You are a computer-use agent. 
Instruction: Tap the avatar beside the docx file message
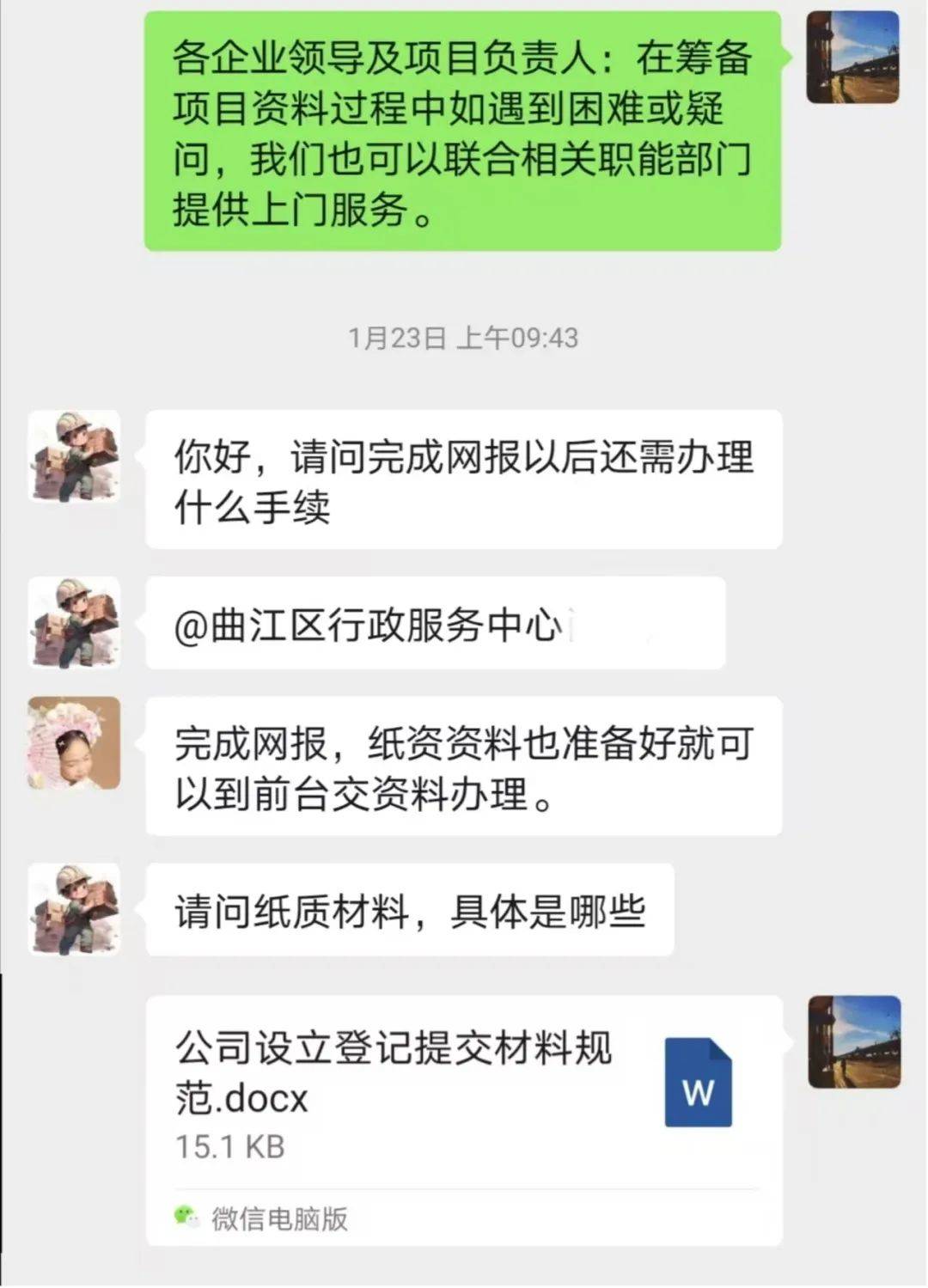click(x=853, y=1041)
